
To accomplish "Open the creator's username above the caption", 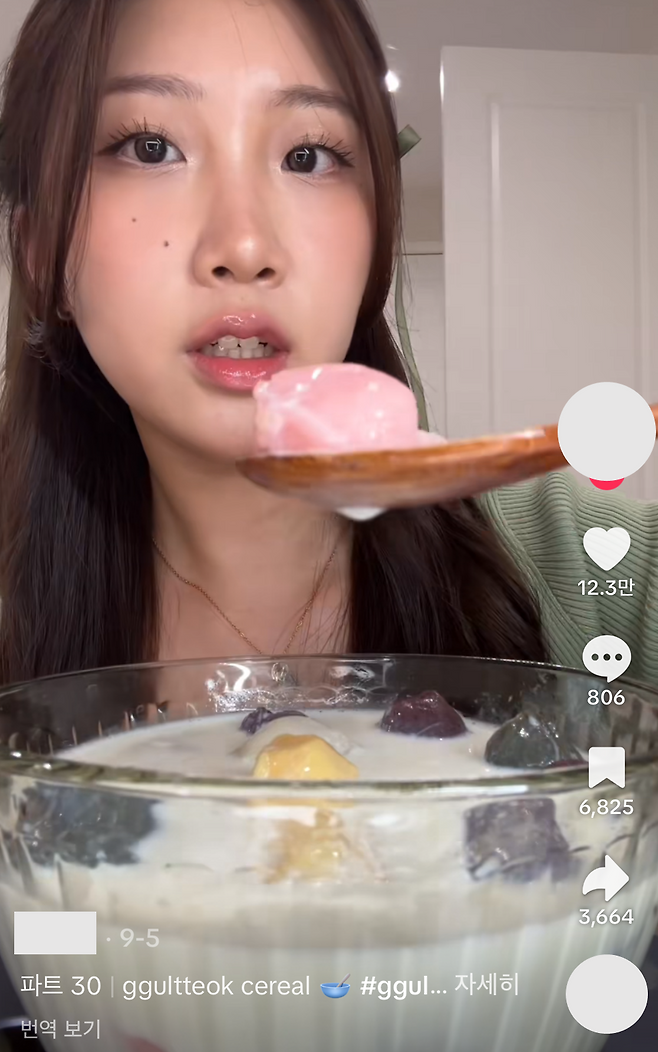I will [55, 933].
